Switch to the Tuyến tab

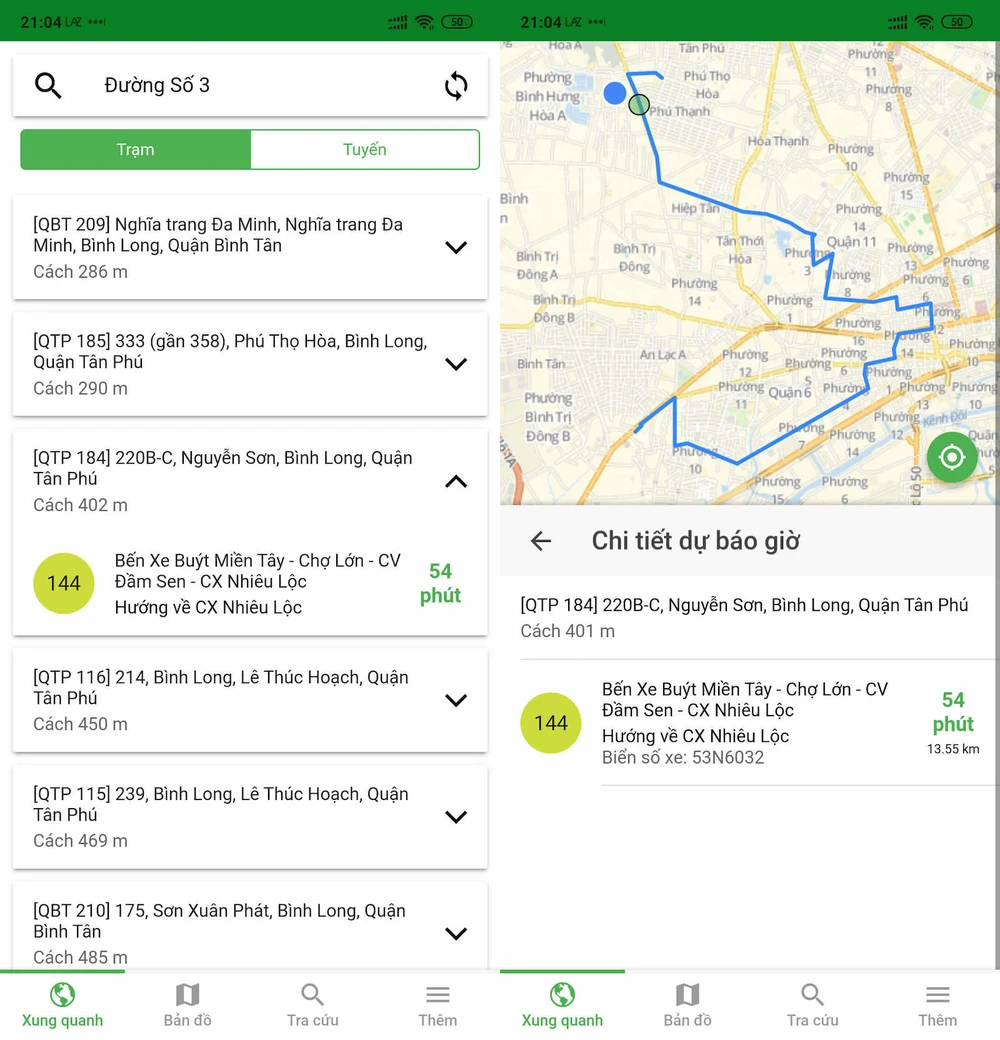click(364, 150)
